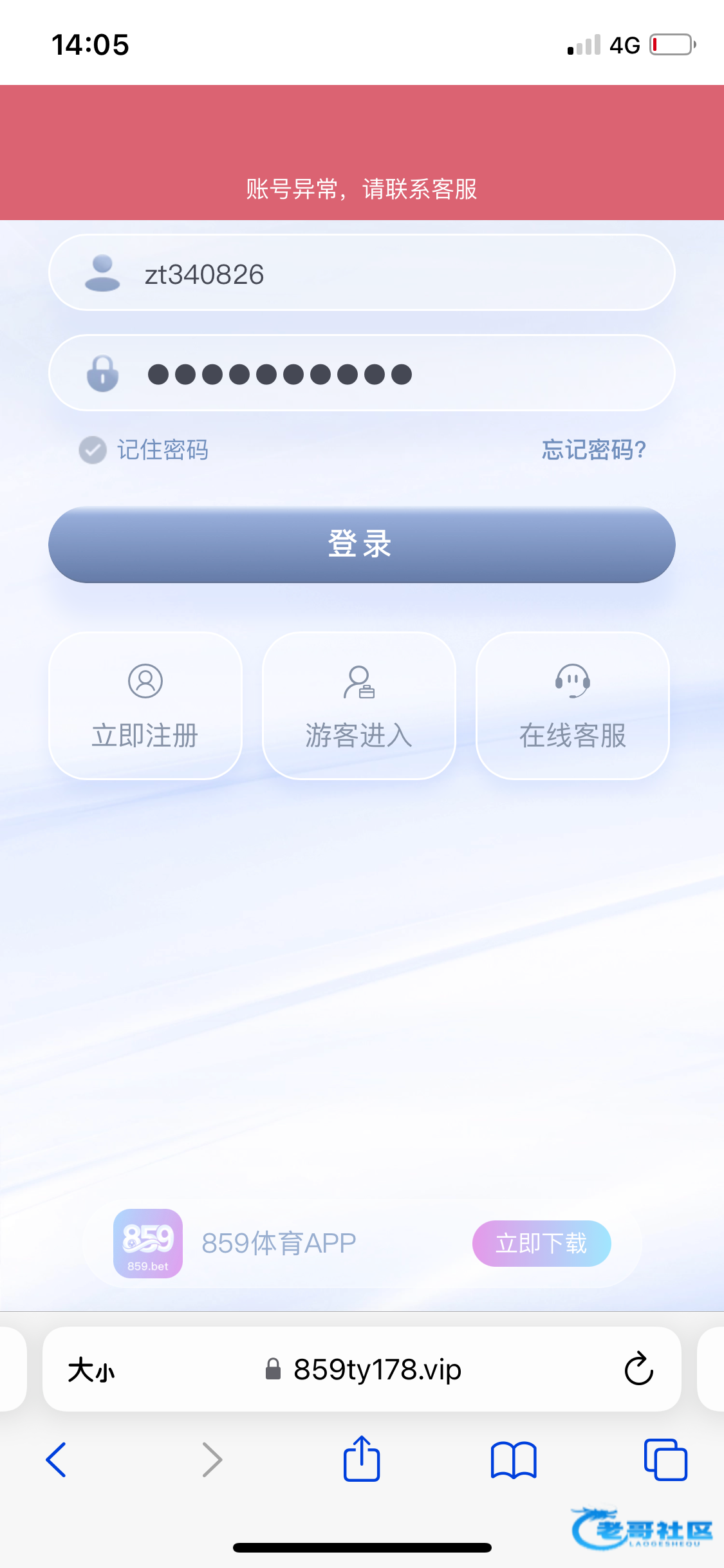Share this page from the Safari toolbar
Viewport: 724px width, 1568px height.
click(x=362, y=1459)
